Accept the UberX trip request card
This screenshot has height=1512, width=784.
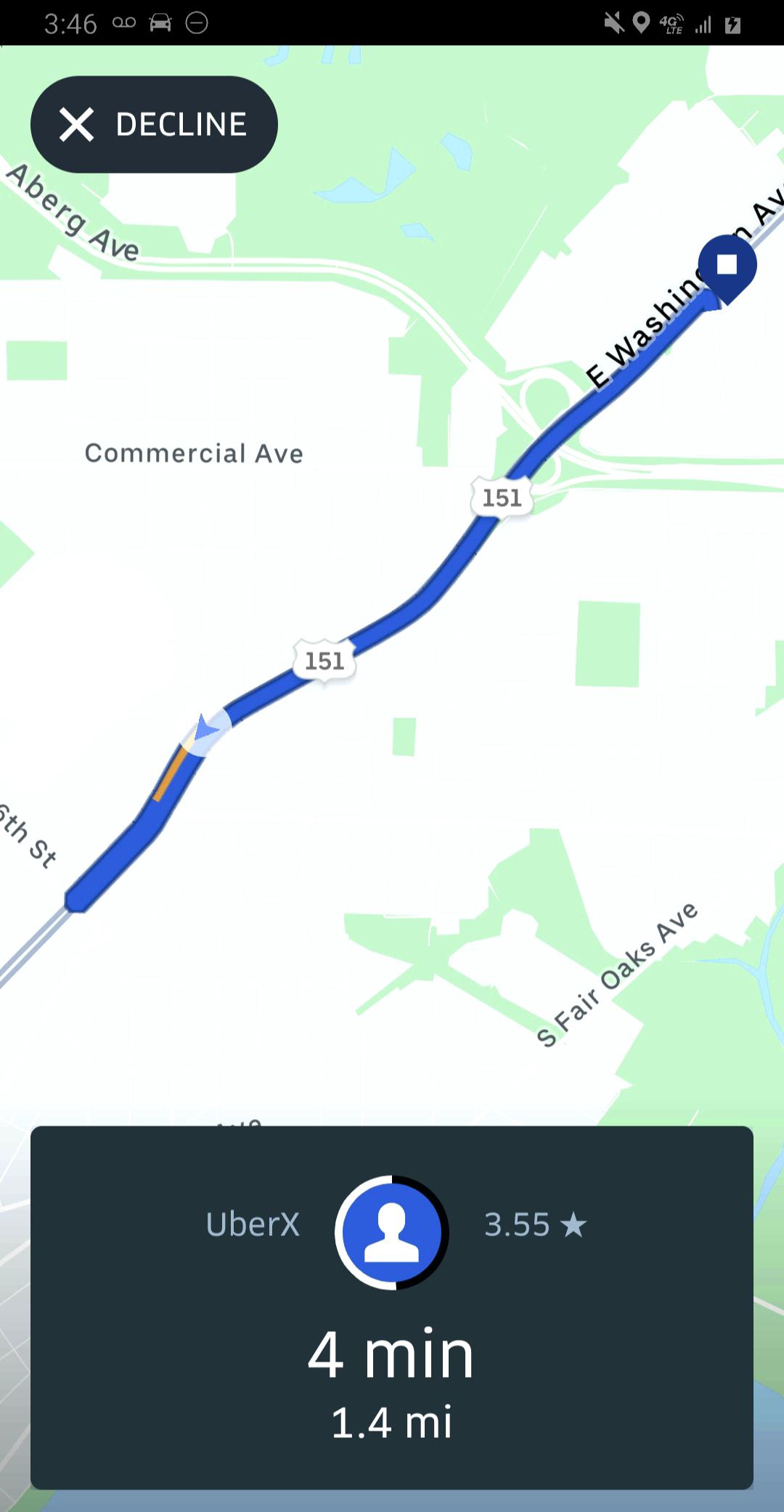click(391, 1306)
